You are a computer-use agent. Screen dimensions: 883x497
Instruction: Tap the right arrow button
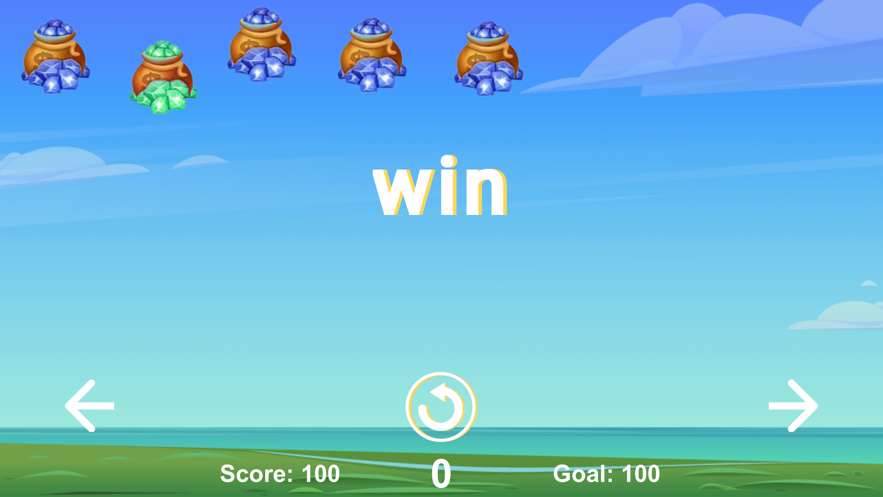click(x=793, y=405)
